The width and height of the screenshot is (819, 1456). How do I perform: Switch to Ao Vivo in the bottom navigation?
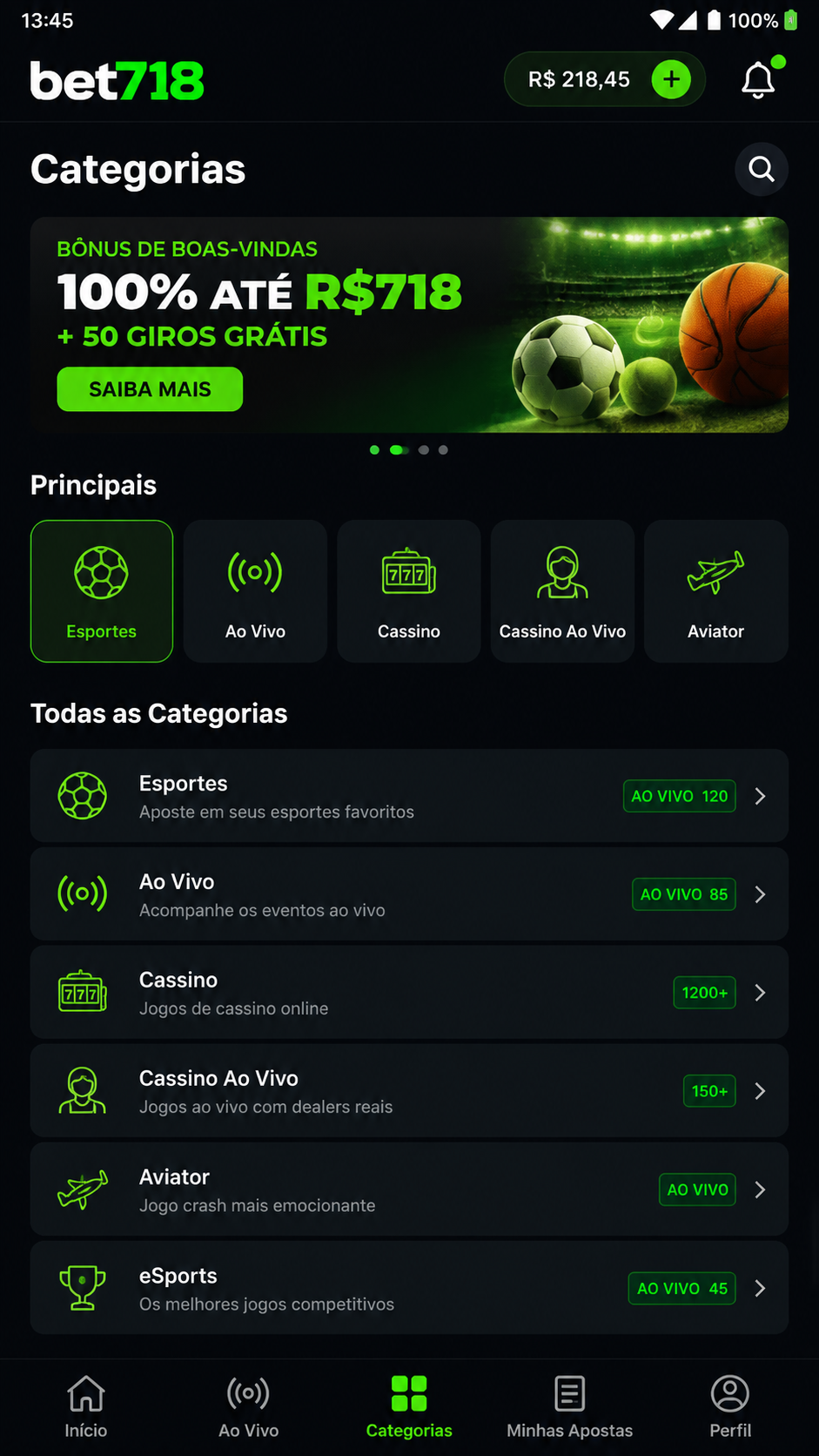pyautogui.click(x=248, y=1406)
